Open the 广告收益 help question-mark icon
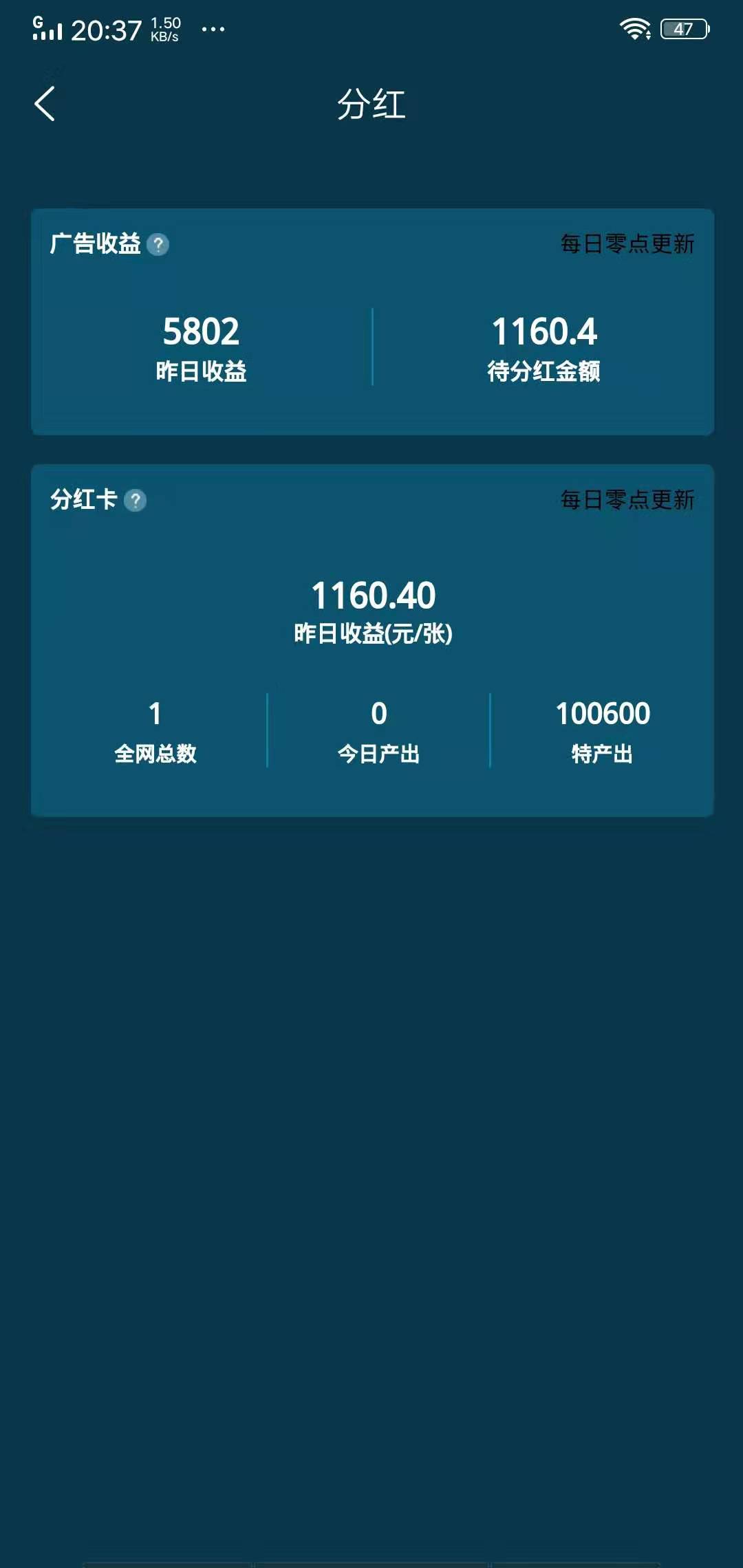Viewport: 743px width, 1568px height. tap(160, 245)
